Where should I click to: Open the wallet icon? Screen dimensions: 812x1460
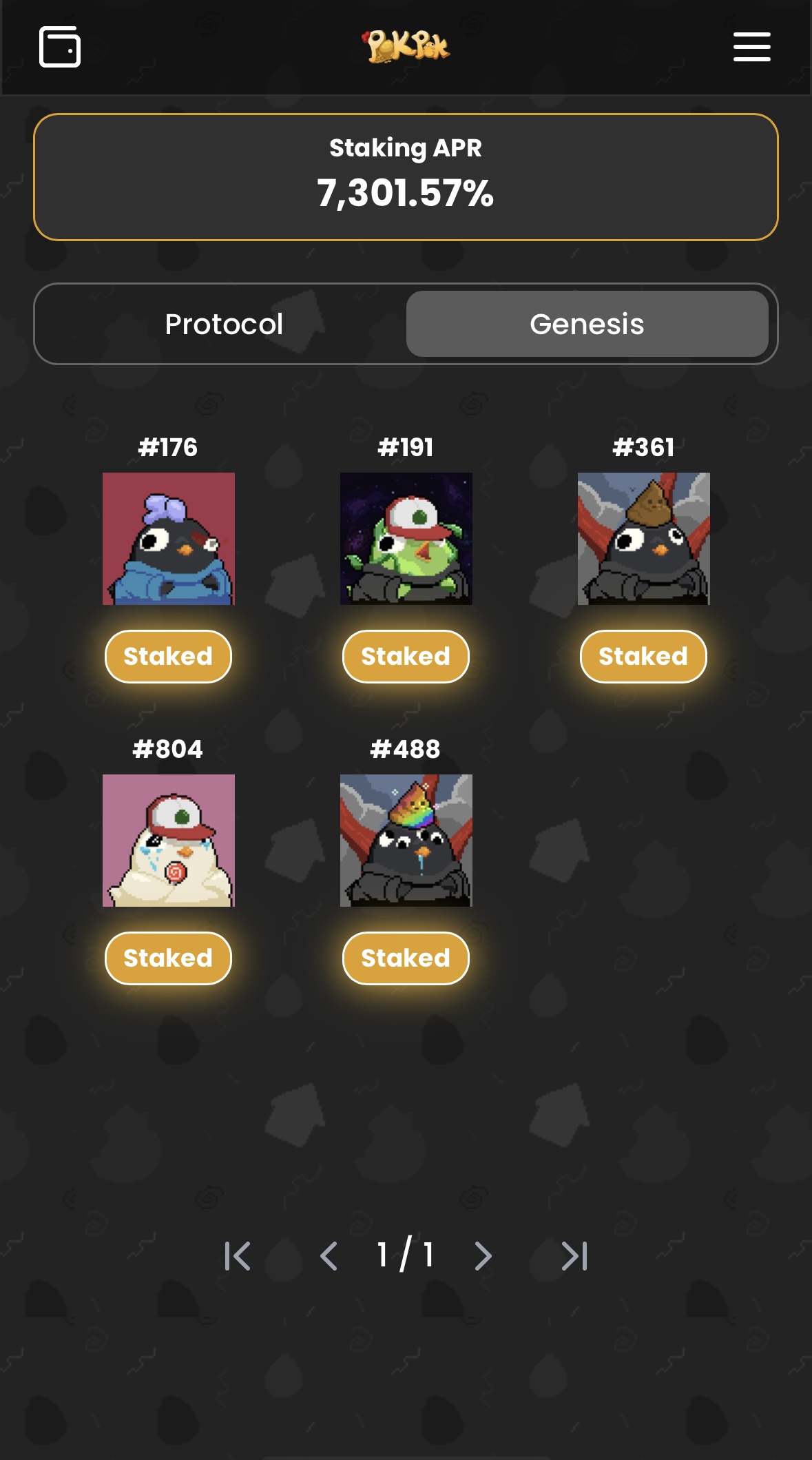point(60,47)
